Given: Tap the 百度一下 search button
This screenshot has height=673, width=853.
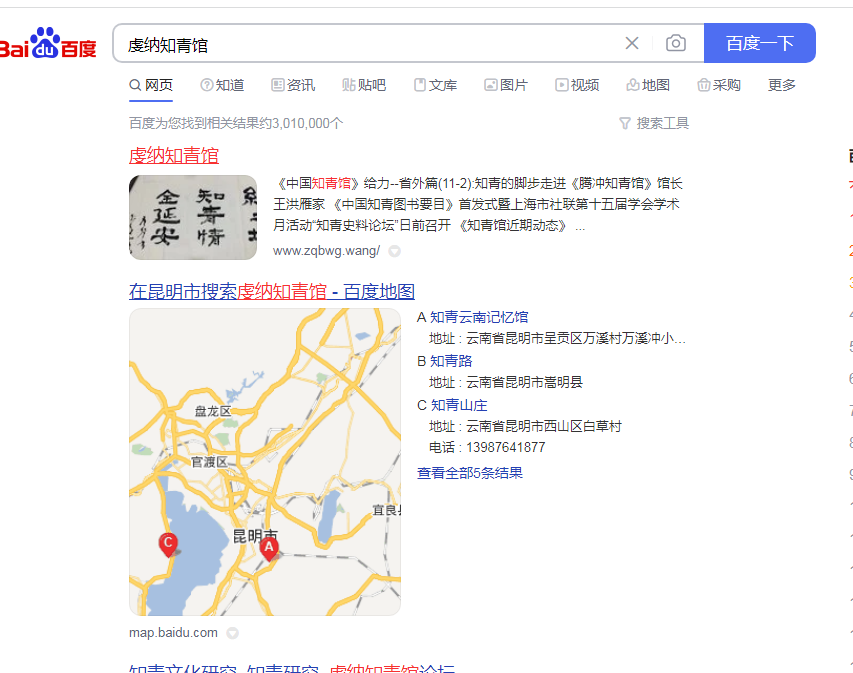Looking at the screenshot, I should (759, 43).
